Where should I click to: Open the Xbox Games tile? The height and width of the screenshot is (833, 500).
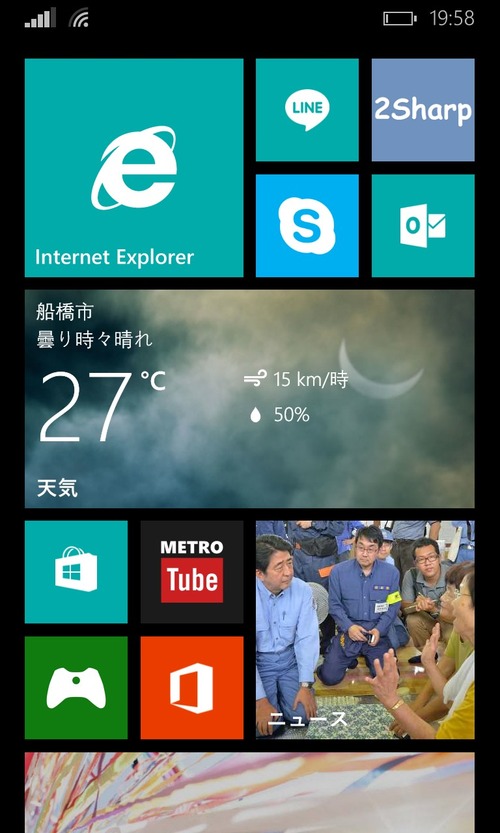coord(76,687)
